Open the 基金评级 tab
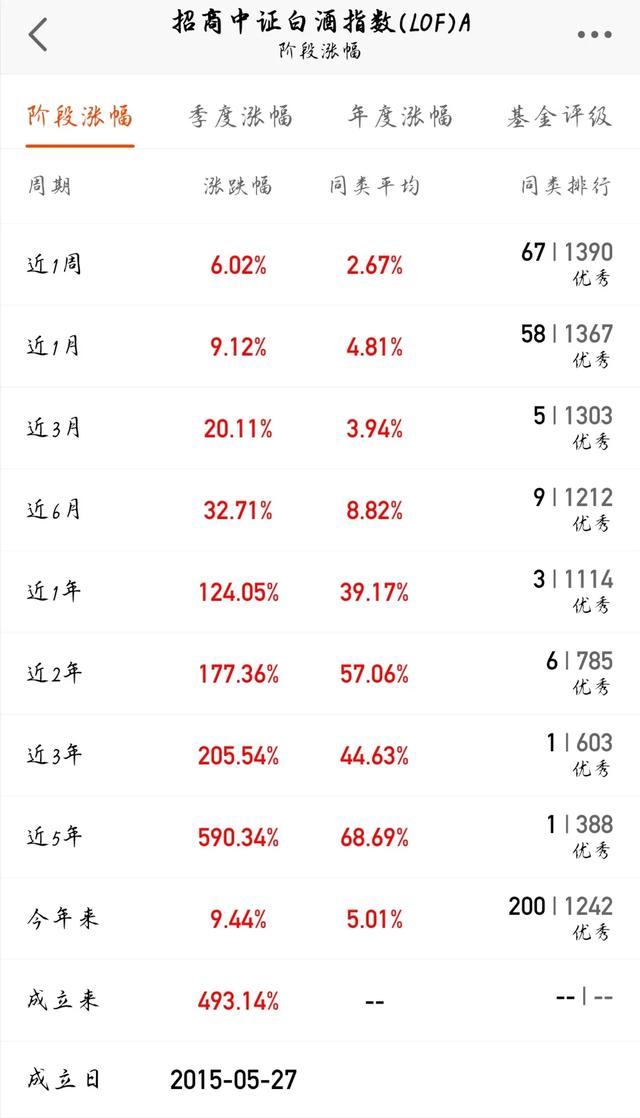The height and width of the screenshot is (1118, 640). [559, 116]
